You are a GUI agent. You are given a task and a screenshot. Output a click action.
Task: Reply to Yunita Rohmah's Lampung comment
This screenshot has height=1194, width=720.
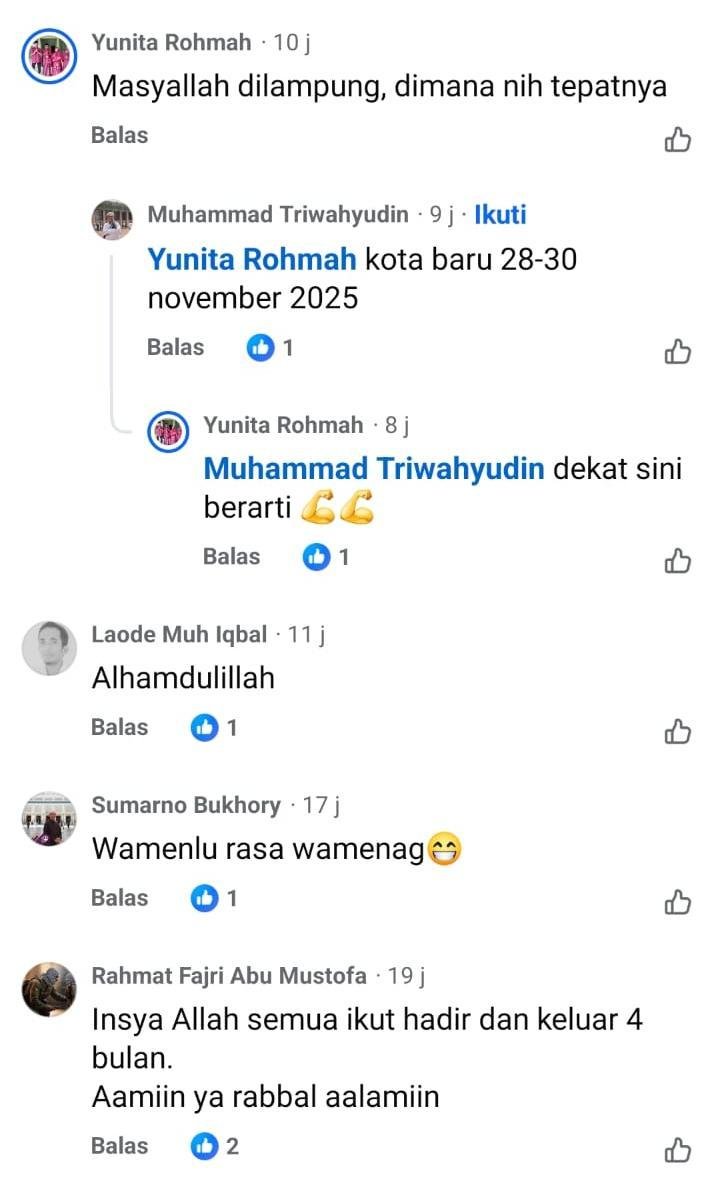tap(119, 135)
